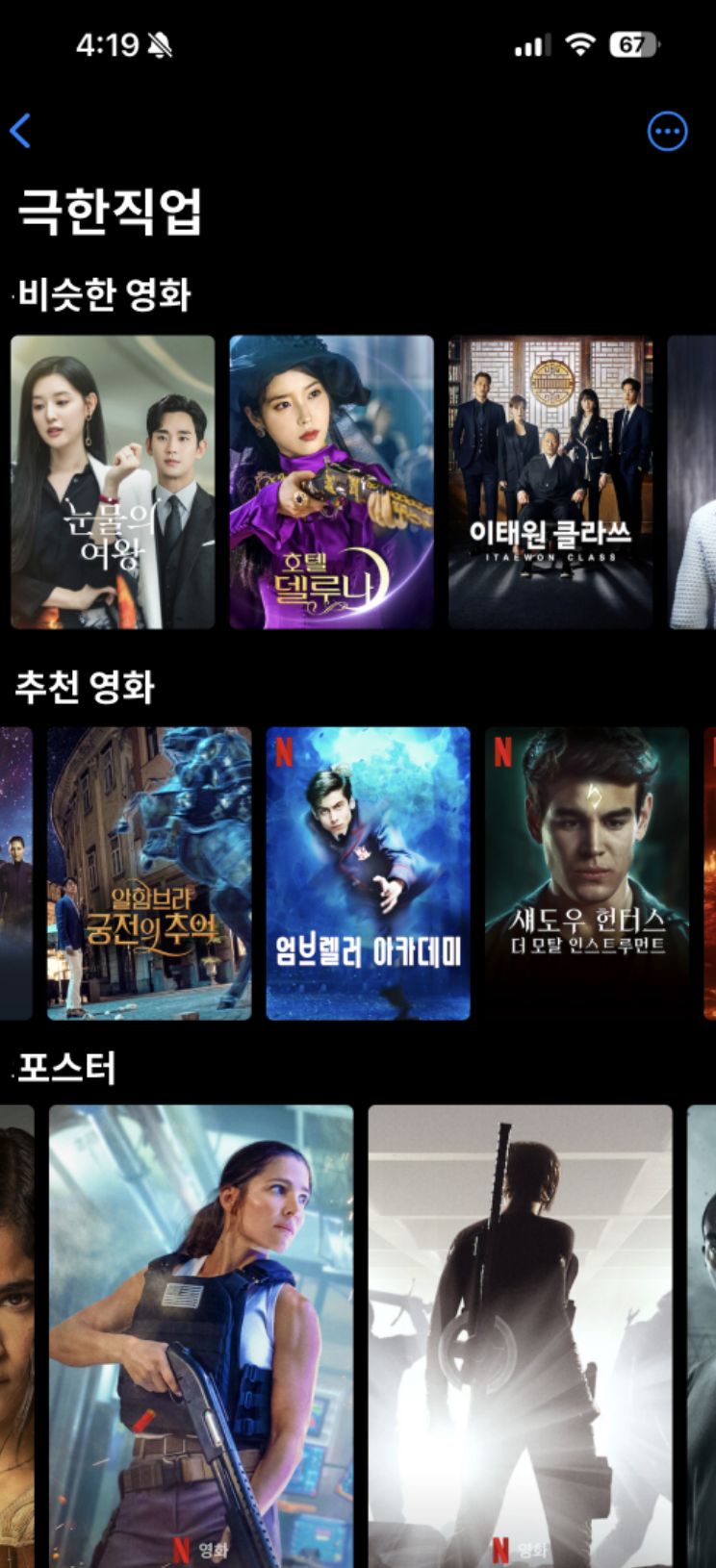View the poster of woman holding shotgun
Screen dimensions: 716x1568
(201, 1335)
